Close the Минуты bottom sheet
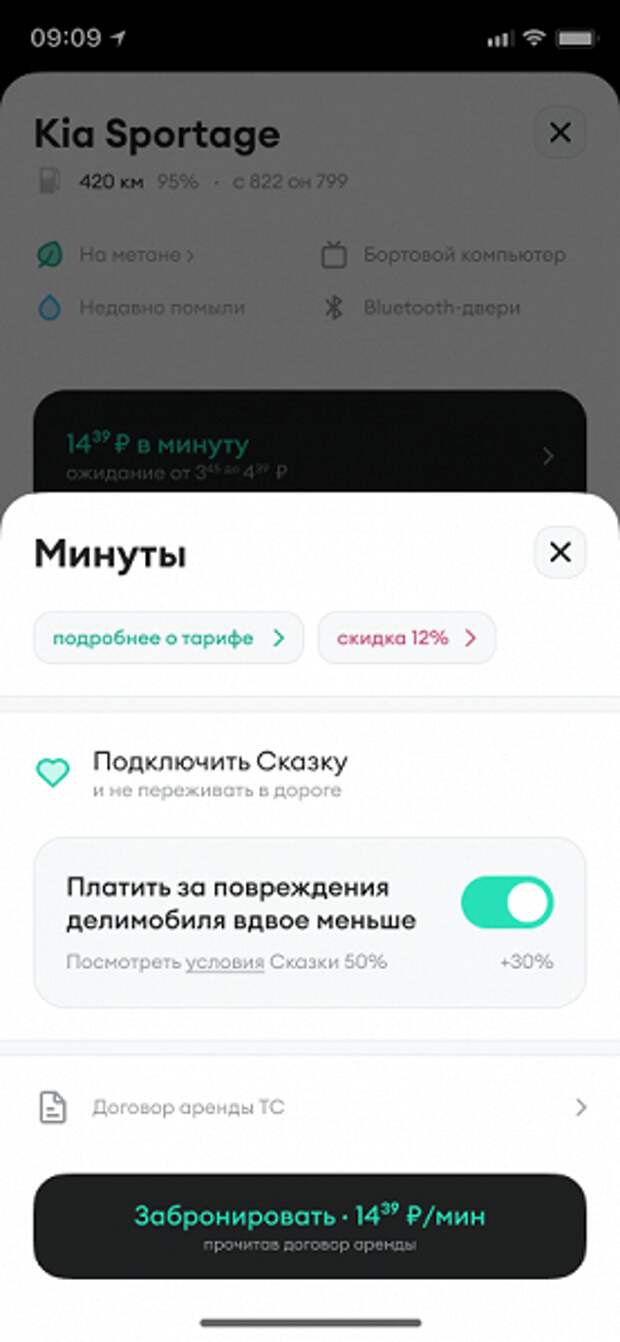The image size is (620, 1342). coord(560,553)
